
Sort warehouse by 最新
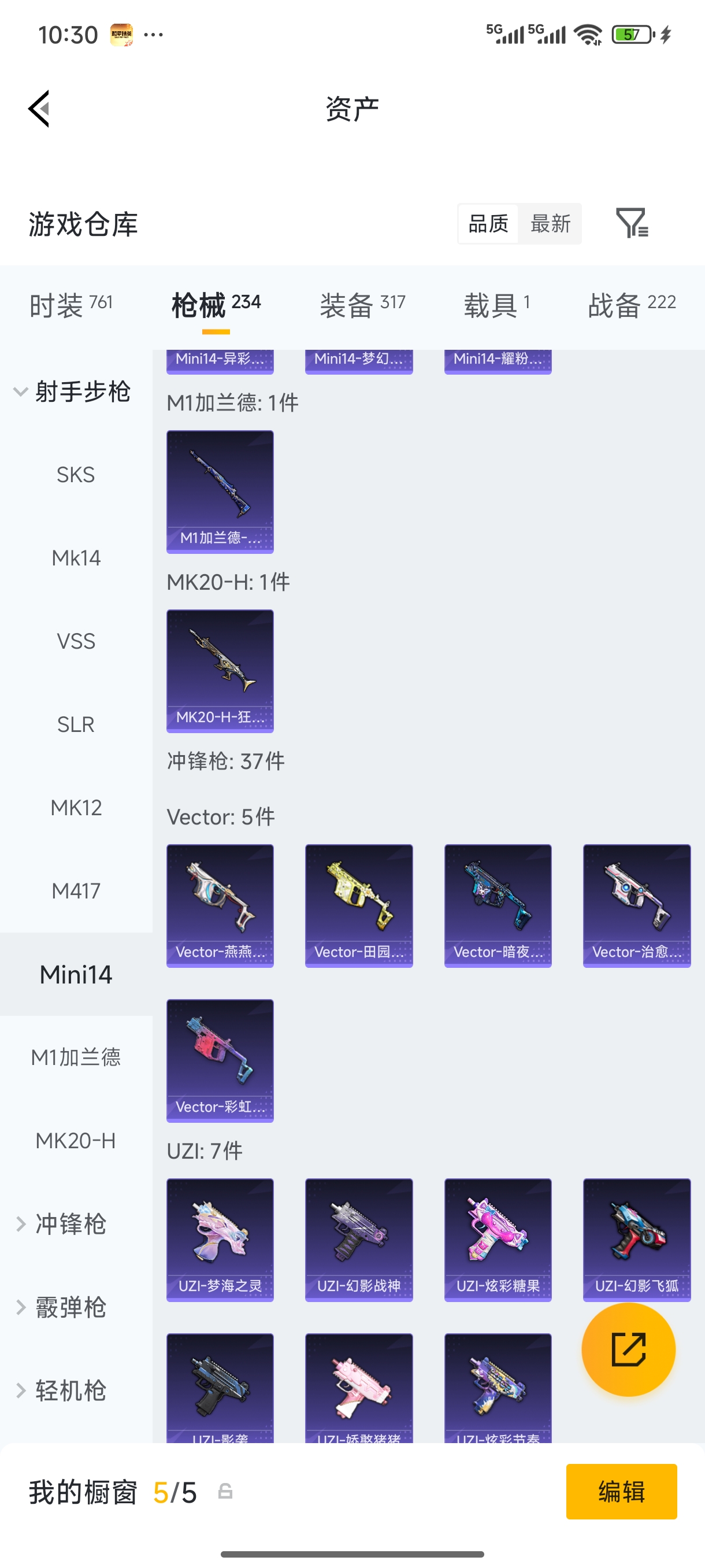[550, 223]
